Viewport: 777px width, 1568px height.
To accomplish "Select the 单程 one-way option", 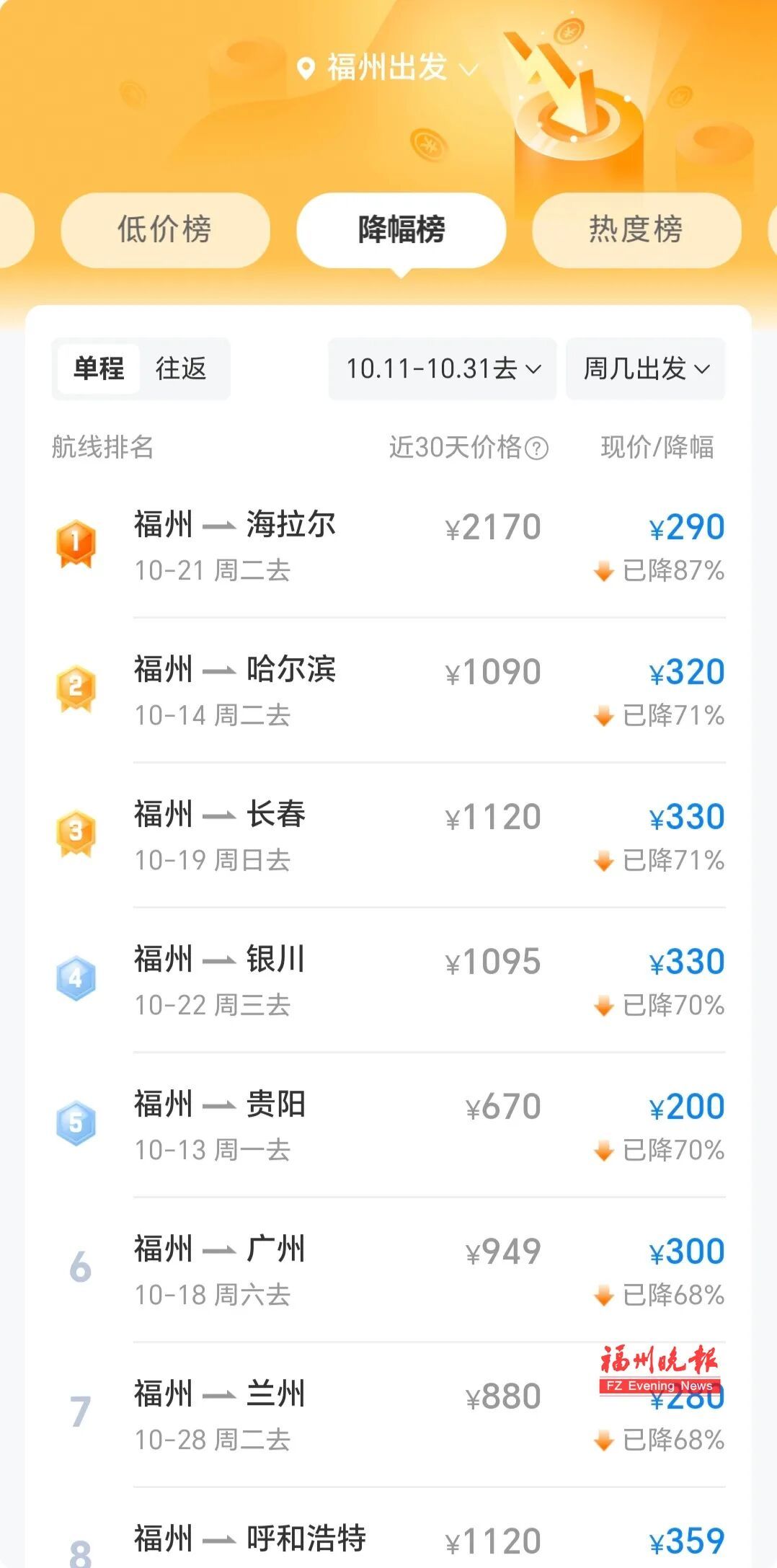I will coord(99,369).
